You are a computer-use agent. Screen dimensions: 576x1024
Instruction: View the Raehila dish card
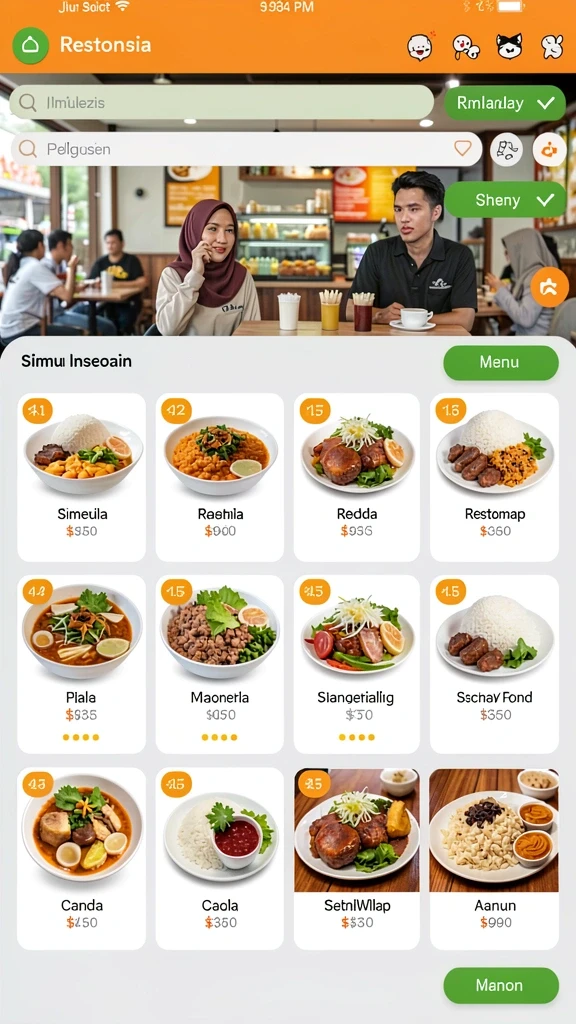[220, 477]
